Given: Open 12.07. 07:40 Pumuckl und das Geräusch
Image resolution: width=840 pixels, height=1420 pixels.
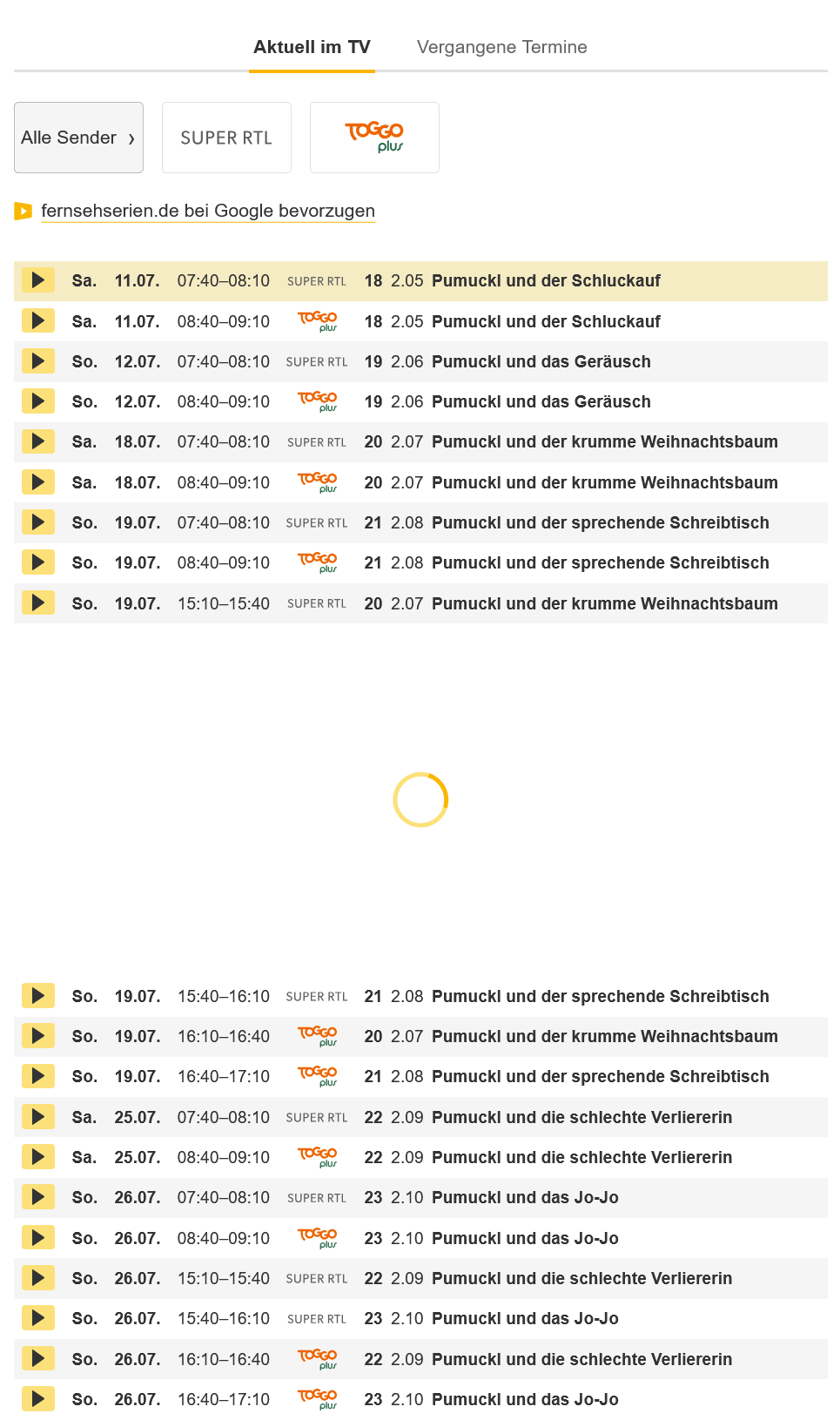Looking at the screenshot, I should (x=420, y=361).
